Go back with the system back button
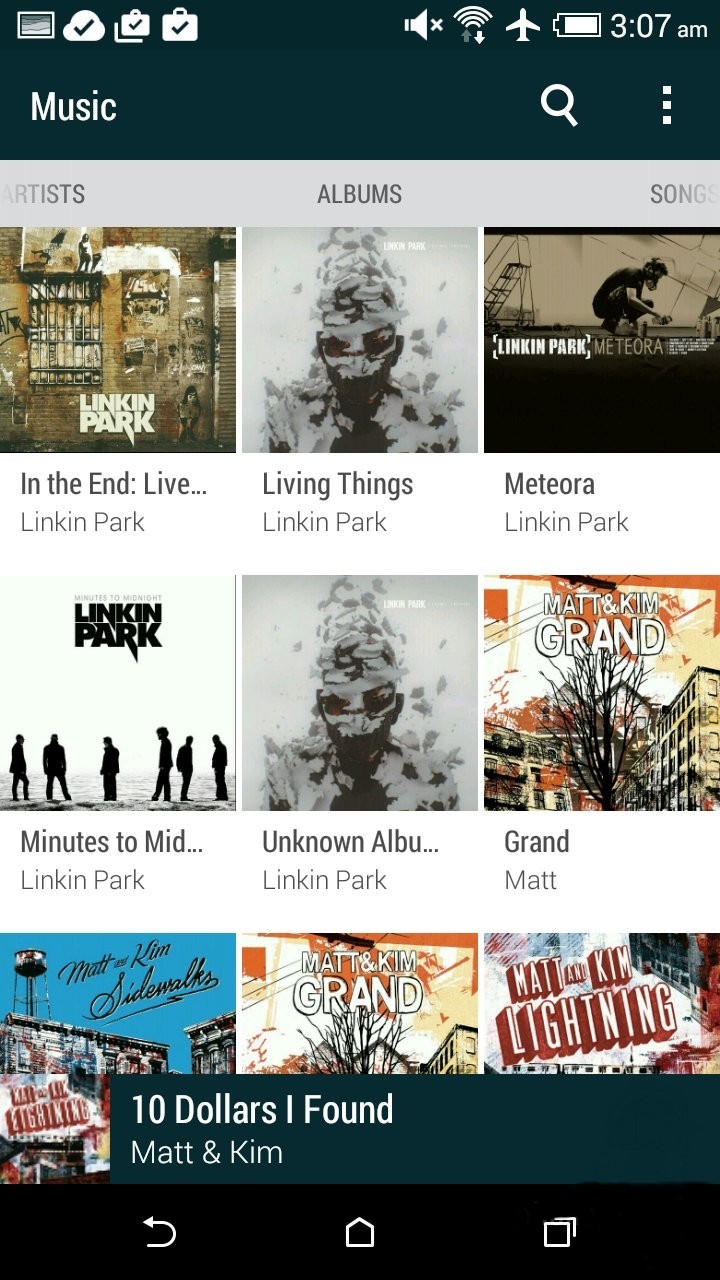The image size is (720, 1280). [159, 1233]
